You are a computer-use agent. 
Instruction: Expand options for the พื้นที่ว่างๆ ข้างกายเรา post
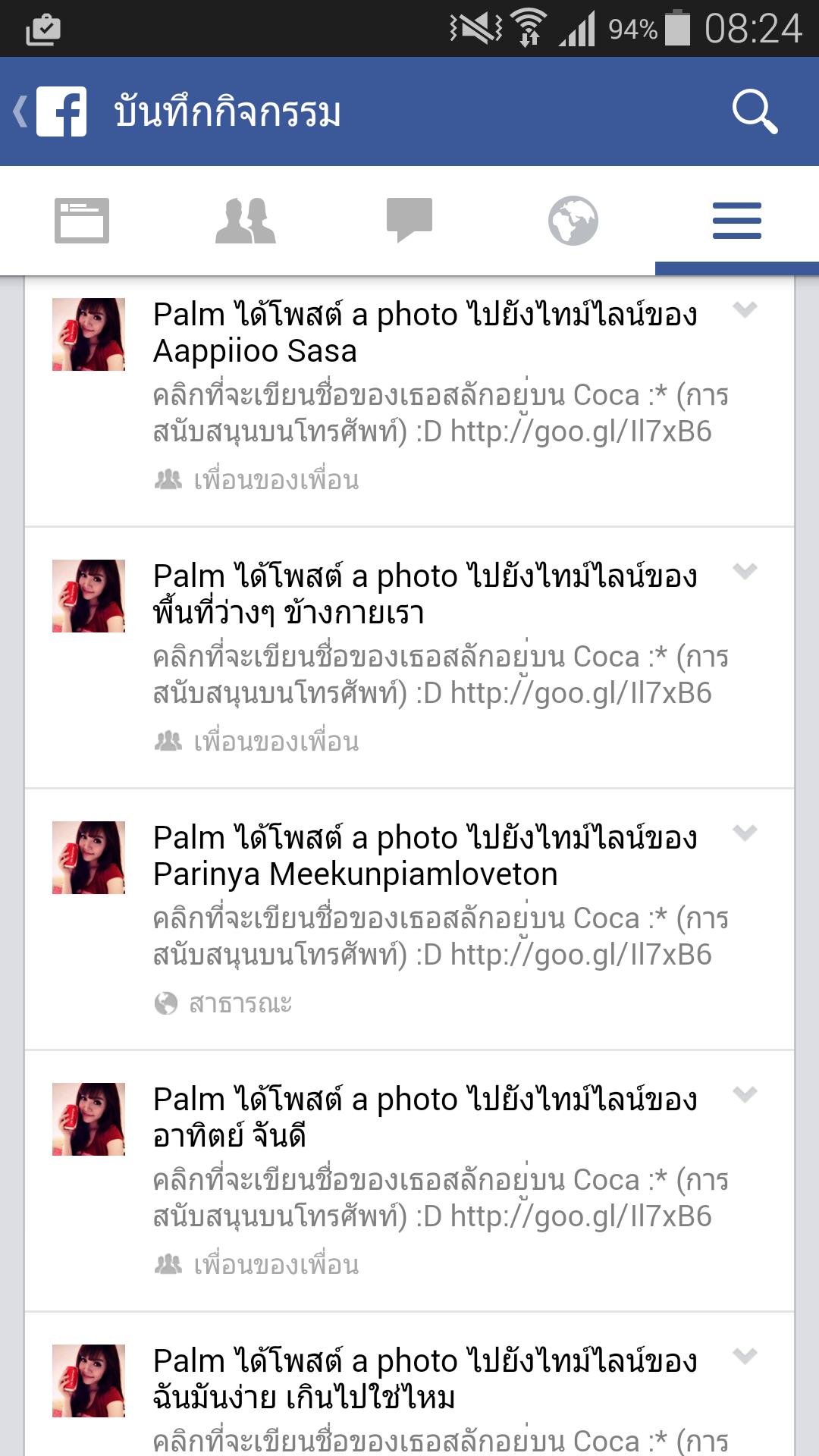745,571
